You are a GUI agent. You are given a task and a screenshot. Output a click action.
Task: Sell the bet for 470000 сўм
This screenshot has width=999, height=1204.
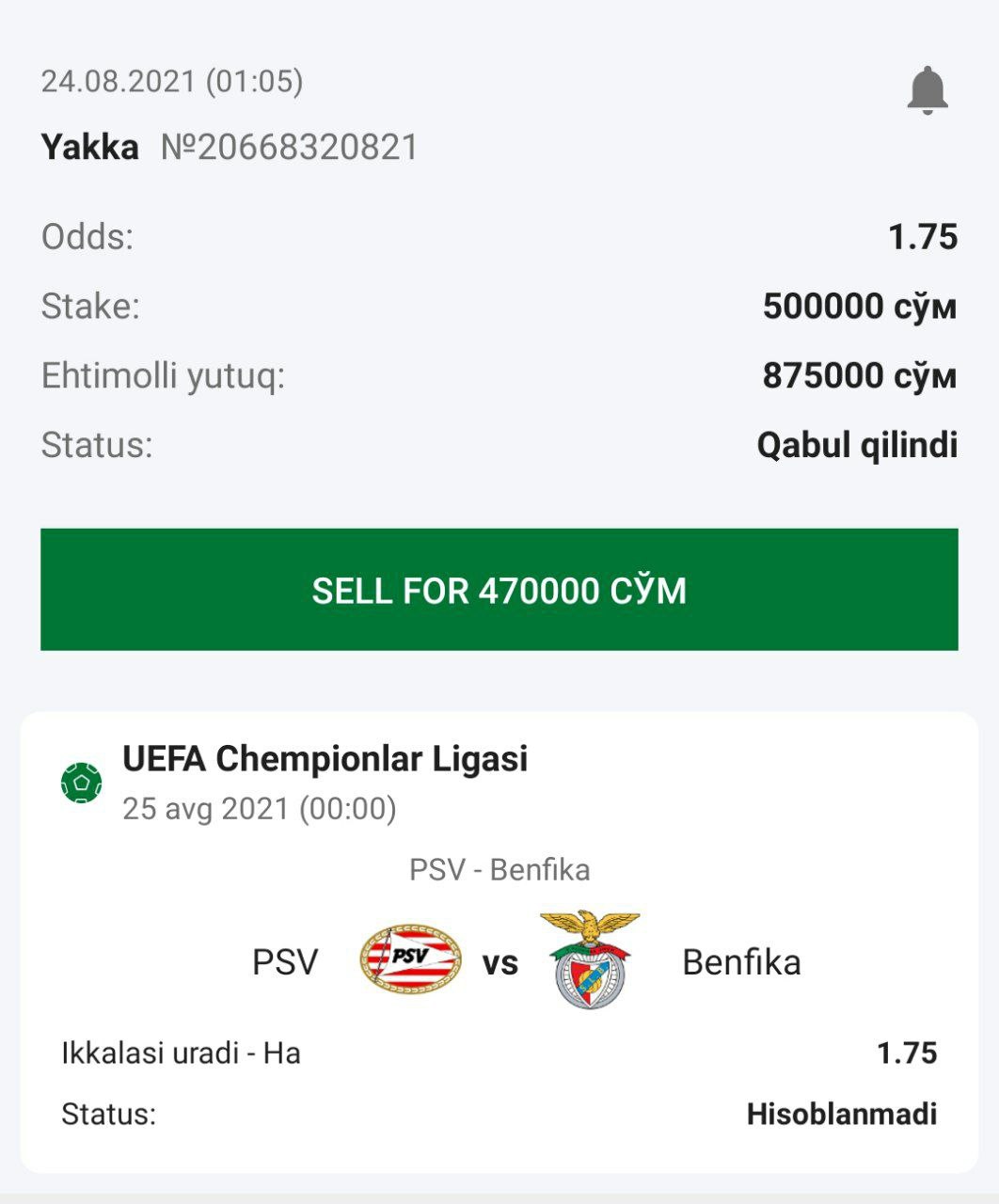point(499,590)
